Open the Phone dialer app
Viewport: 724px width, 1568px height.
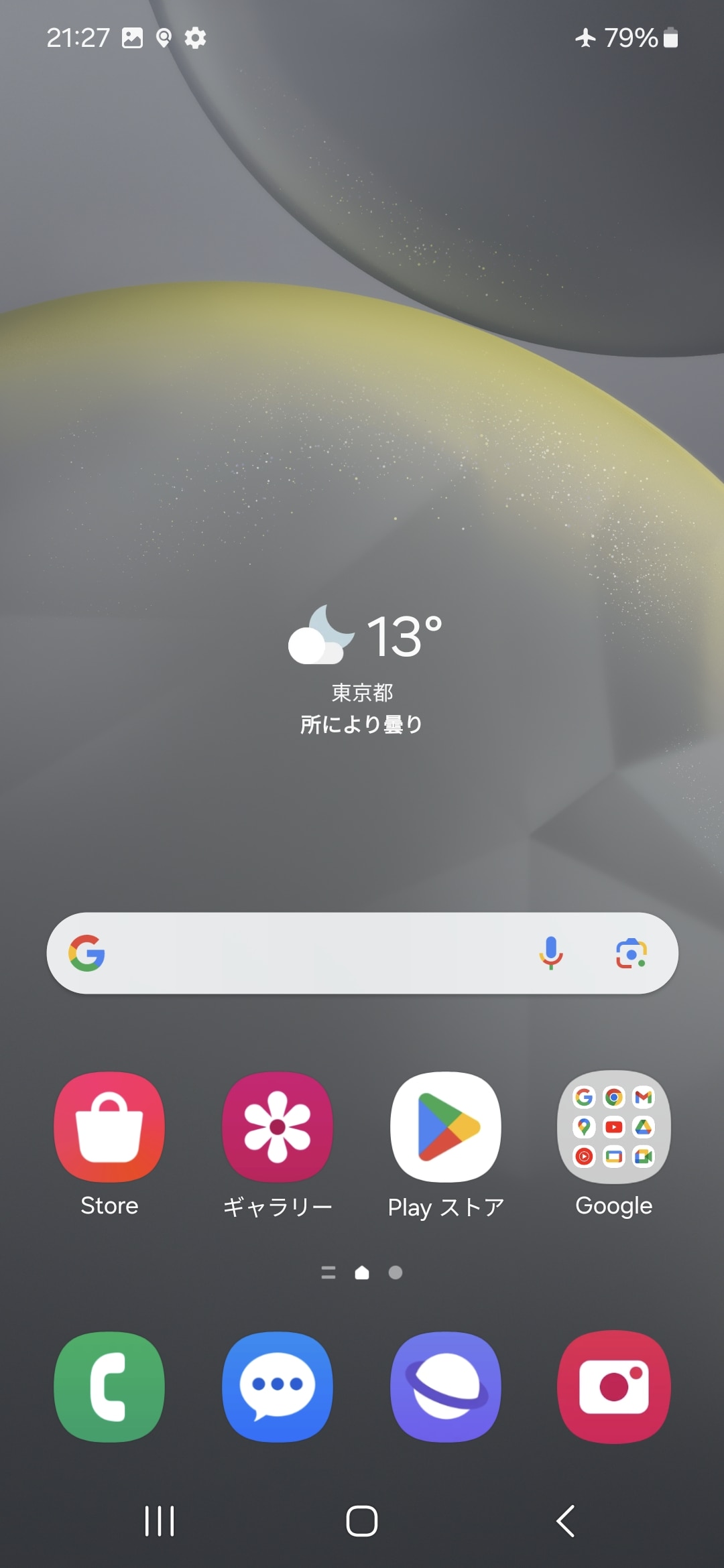coord(109,1387)
